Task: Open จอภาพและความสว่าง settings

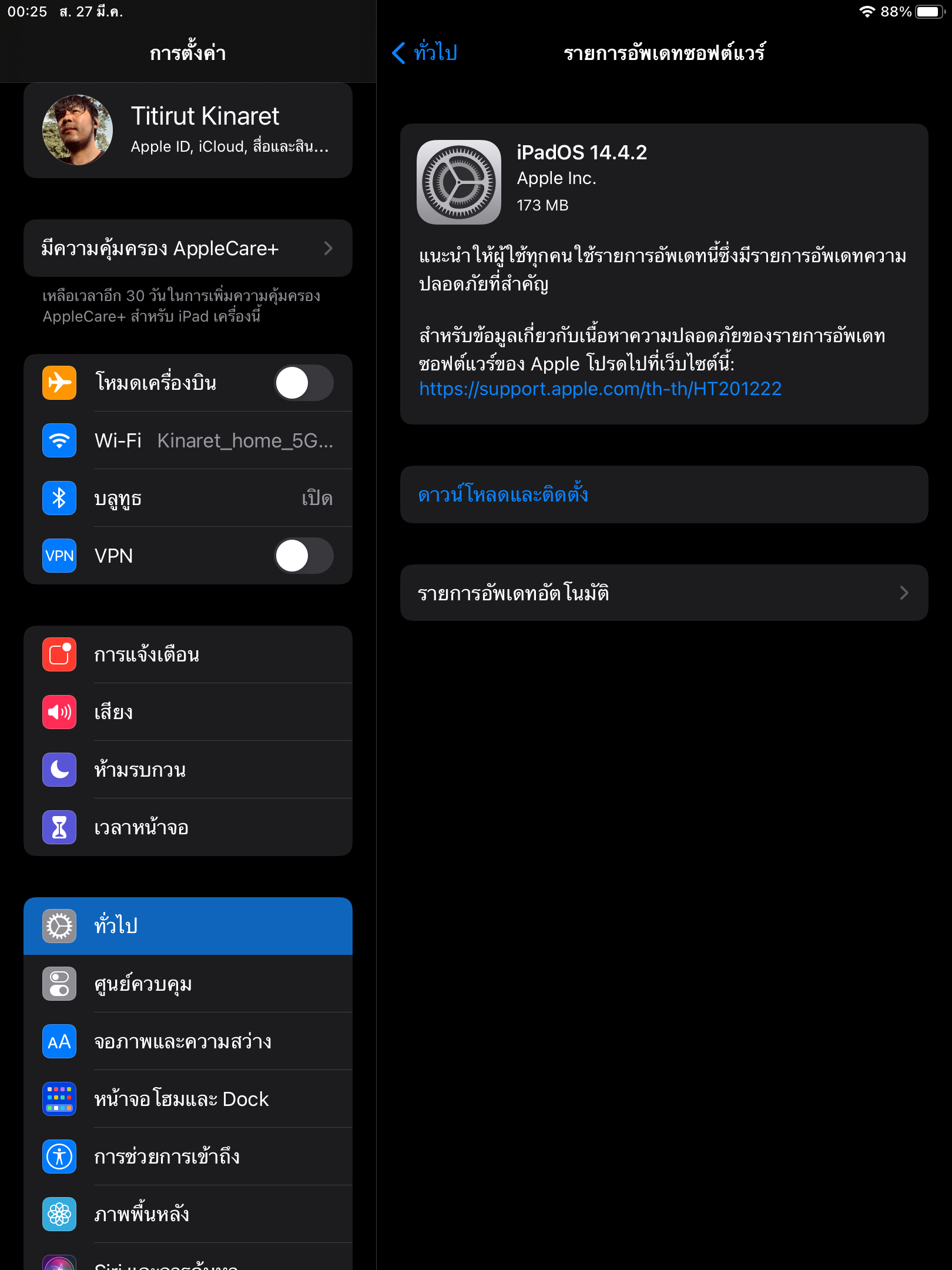Action: (188, 1041)
